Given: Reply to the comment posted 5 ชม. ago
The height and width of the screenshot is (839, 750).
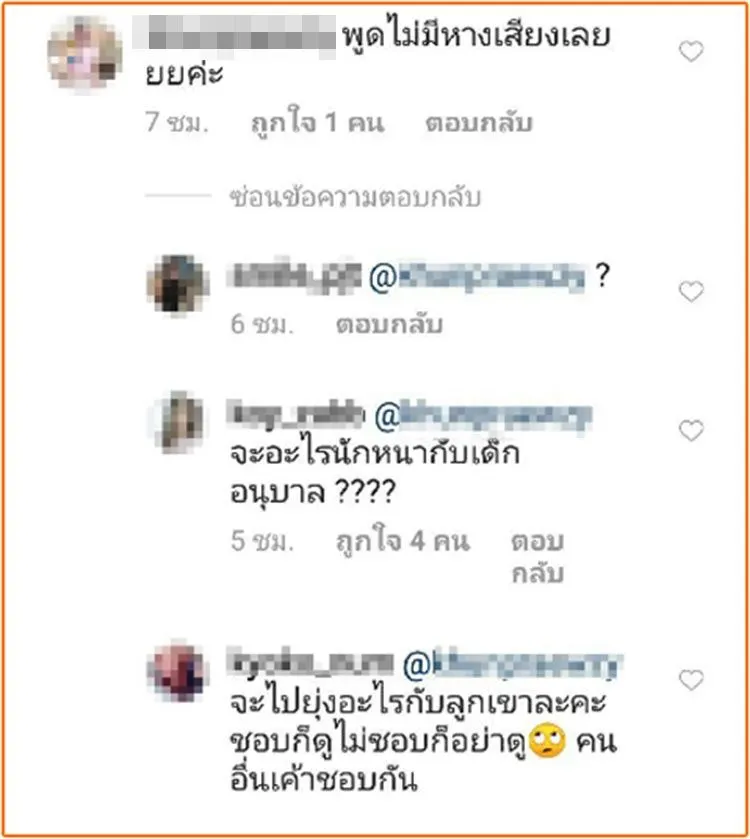Looking at the screenshot, I should (x=538, y=557).
